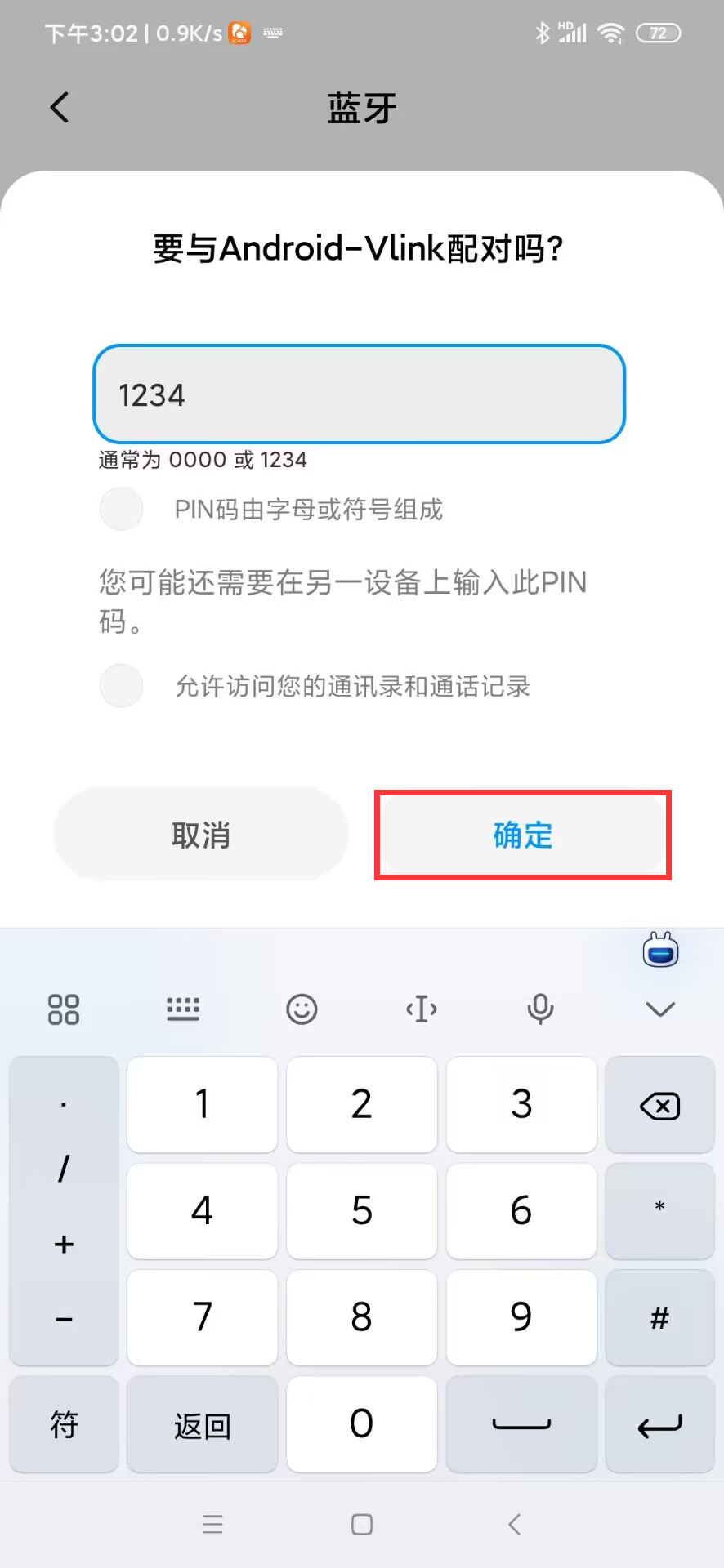Viewport: 724px width, 1568px height.
Task: Allow access to contacts and call history
Action: (121, 685)
